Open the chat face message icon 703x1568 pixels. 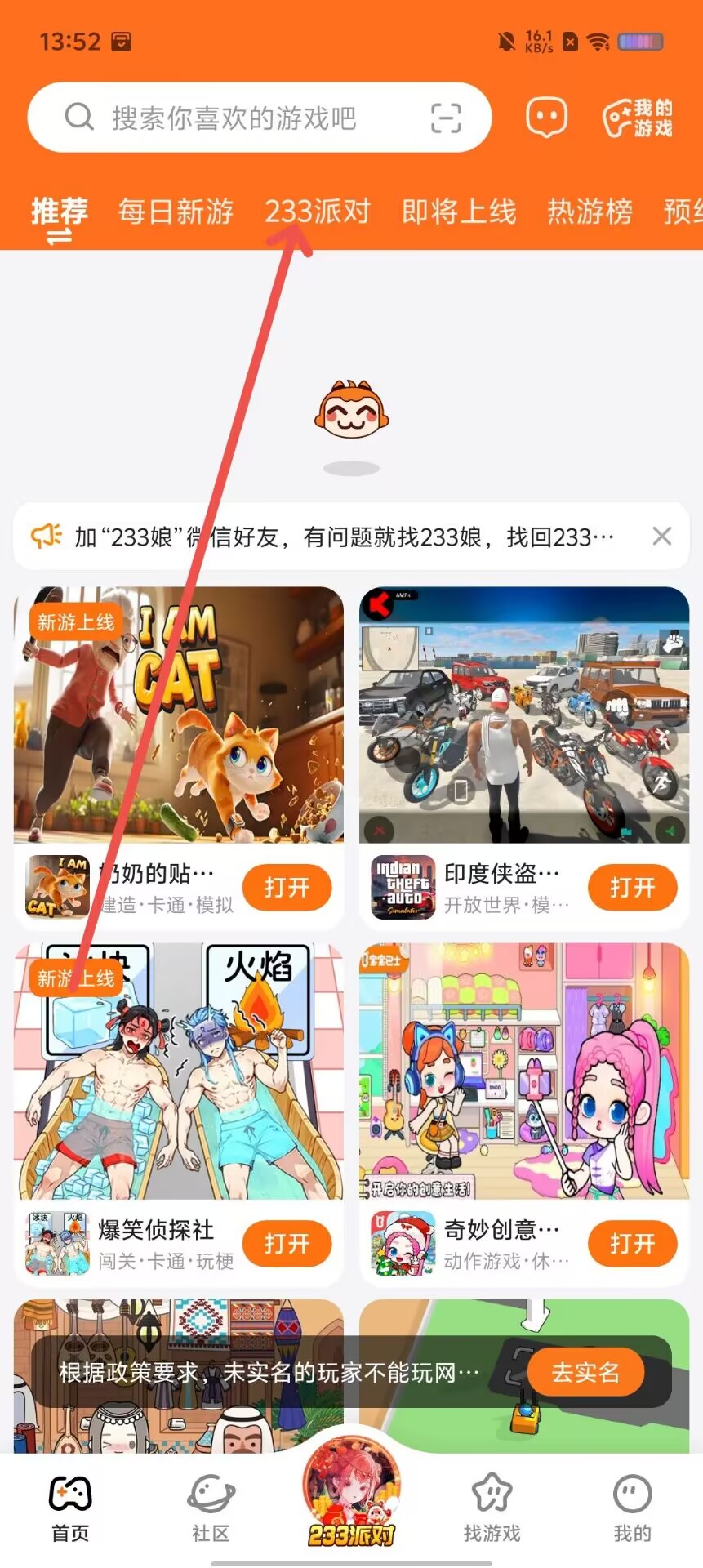point(546,118)
